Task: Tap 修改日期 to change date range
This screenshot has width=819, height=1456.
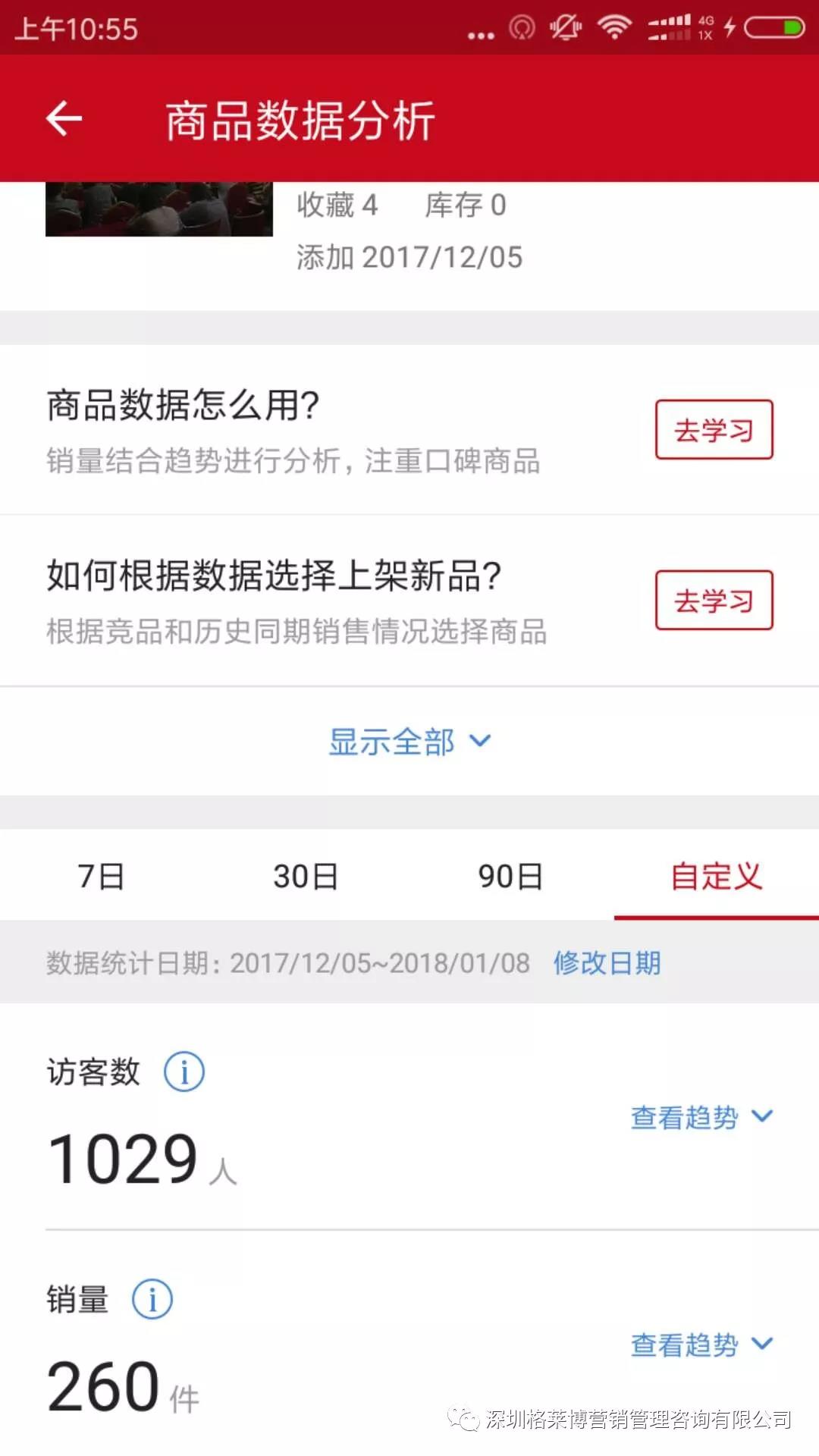Action: [607, 963]
